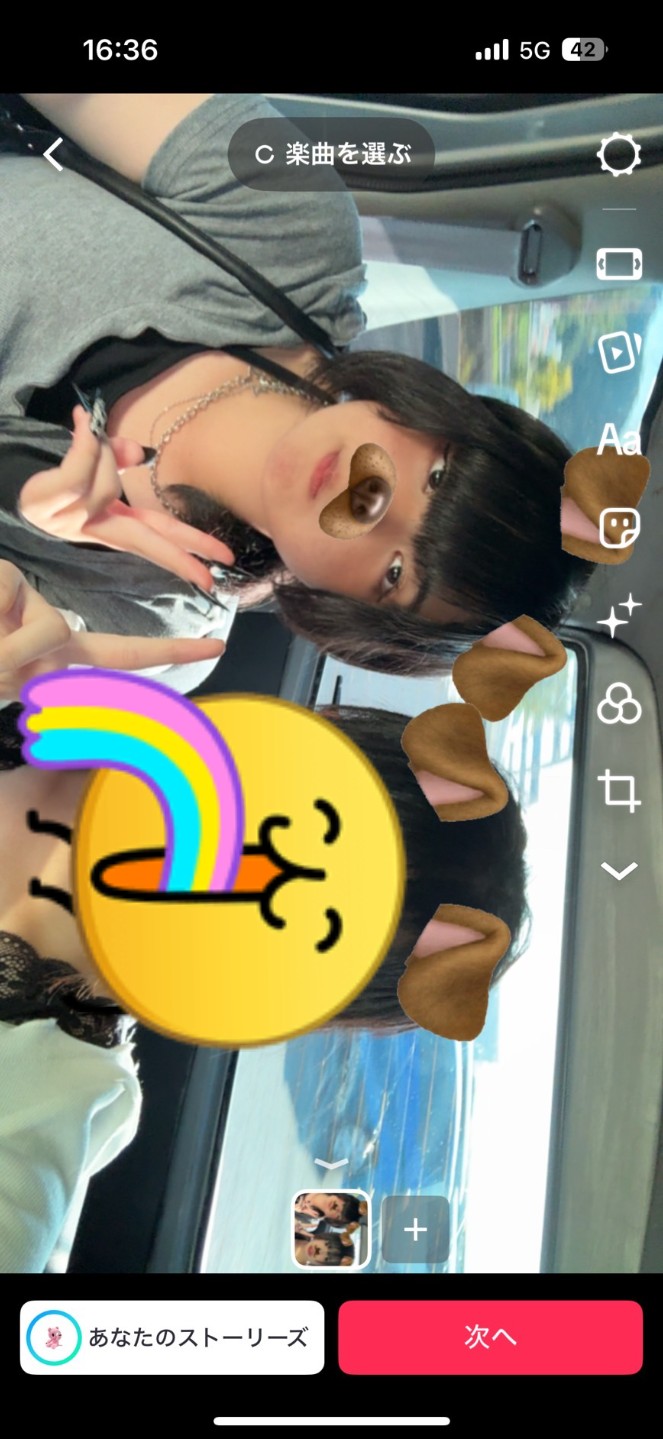
Task: Add another photo with the plus button
Action: pyautogui.click(x=415, y=1229)
